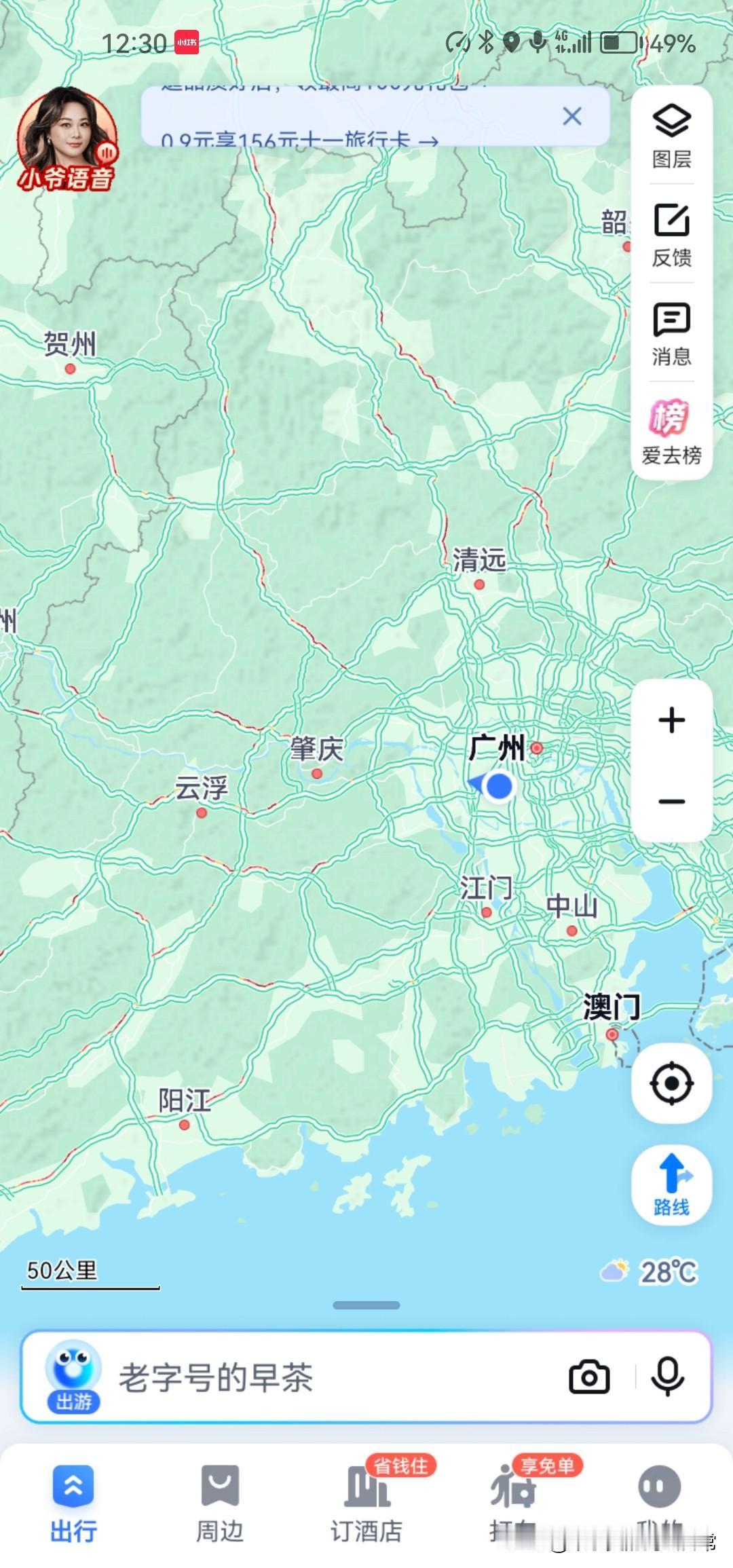
Task: Tap the 路线 route planning button
Action: pos(671,1184)
